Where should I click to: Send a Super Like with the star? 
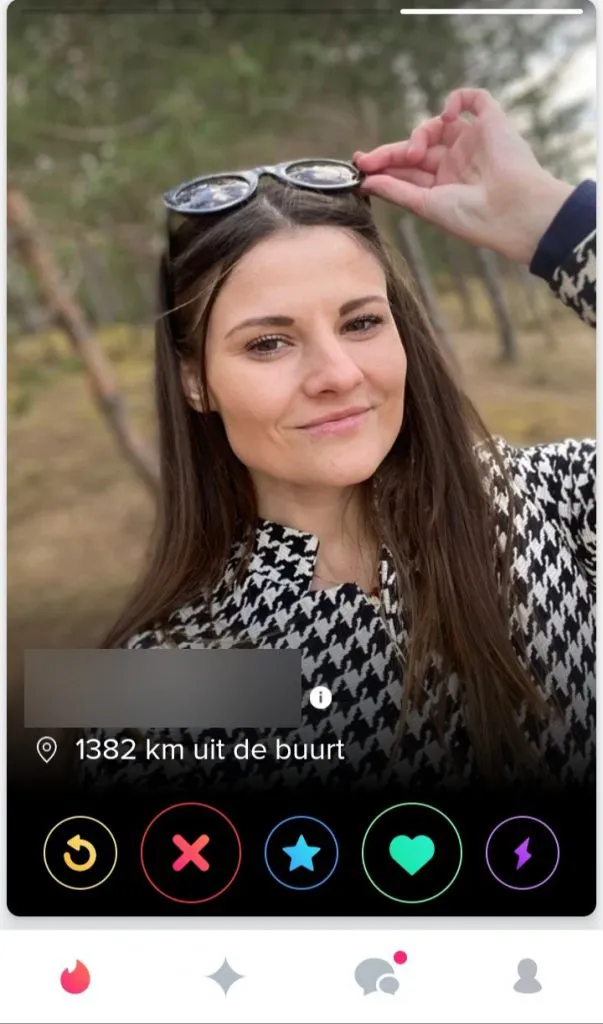click(x=301, y=853)
